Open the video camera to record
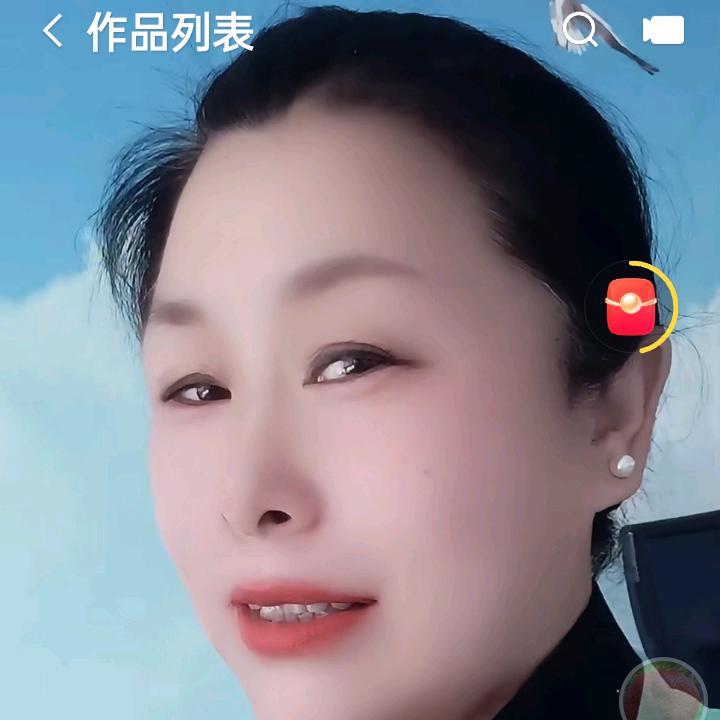 663,32
